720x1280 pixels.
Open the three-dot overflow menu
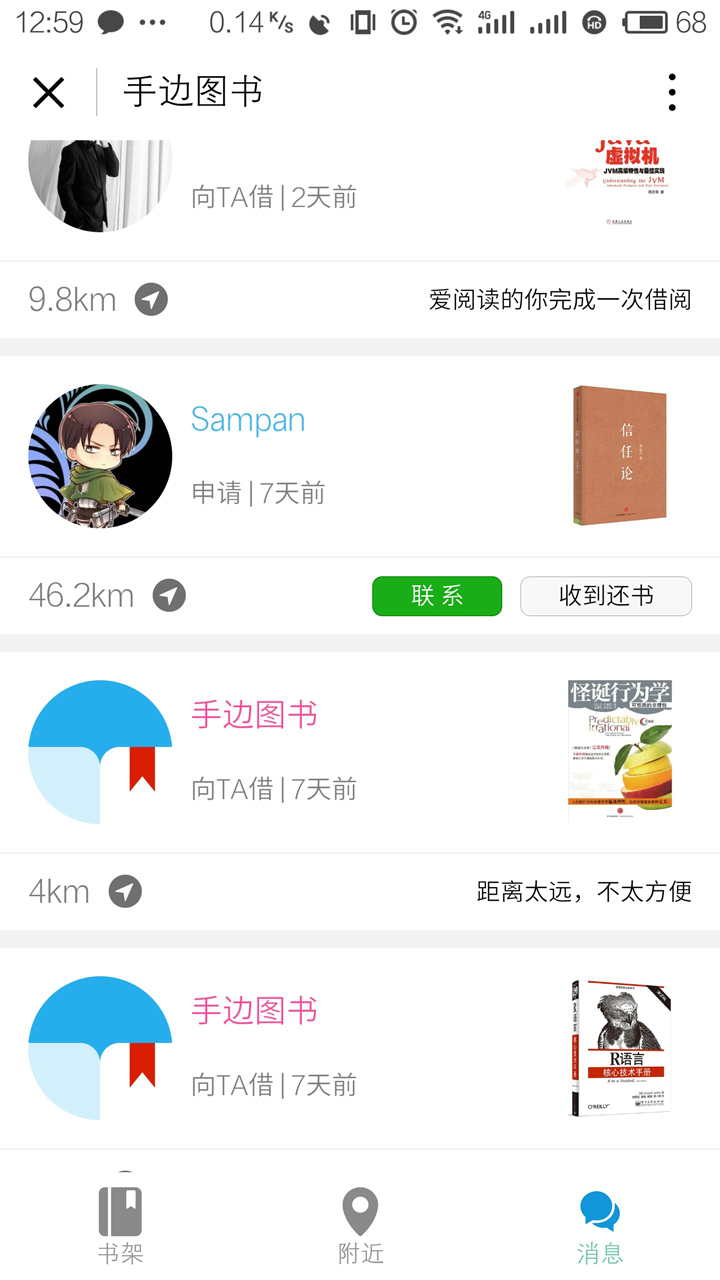[x=672, y=93]
